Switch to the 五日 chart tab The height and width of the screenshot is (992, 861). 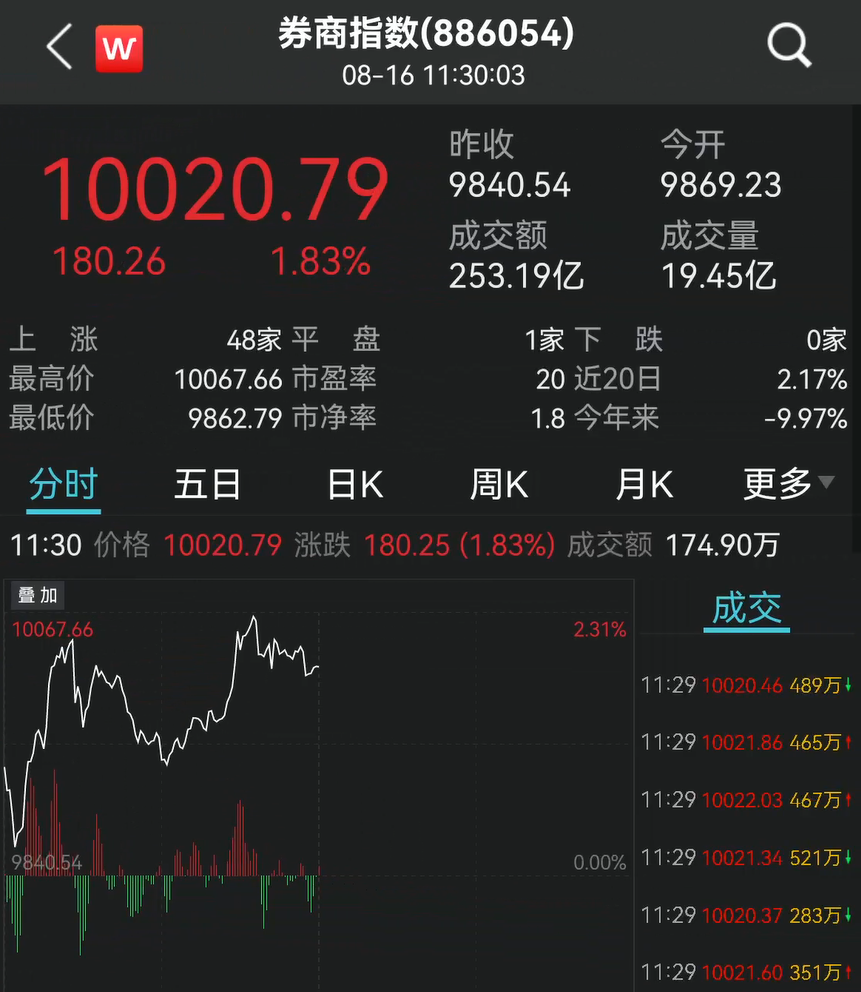(207, 485)
